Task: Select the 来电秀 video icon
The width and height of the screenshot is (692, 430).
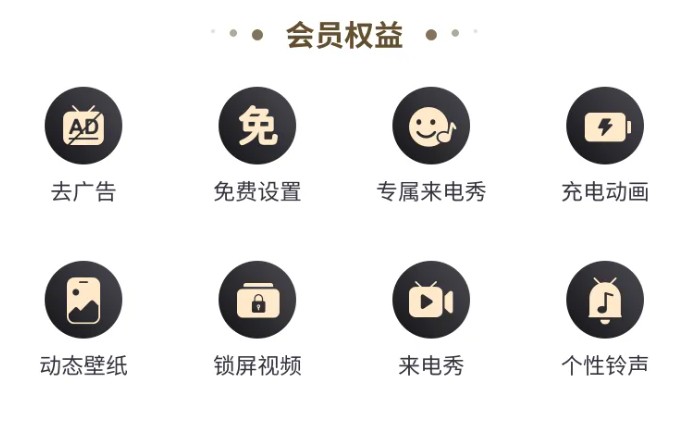Action: point(431,300)
